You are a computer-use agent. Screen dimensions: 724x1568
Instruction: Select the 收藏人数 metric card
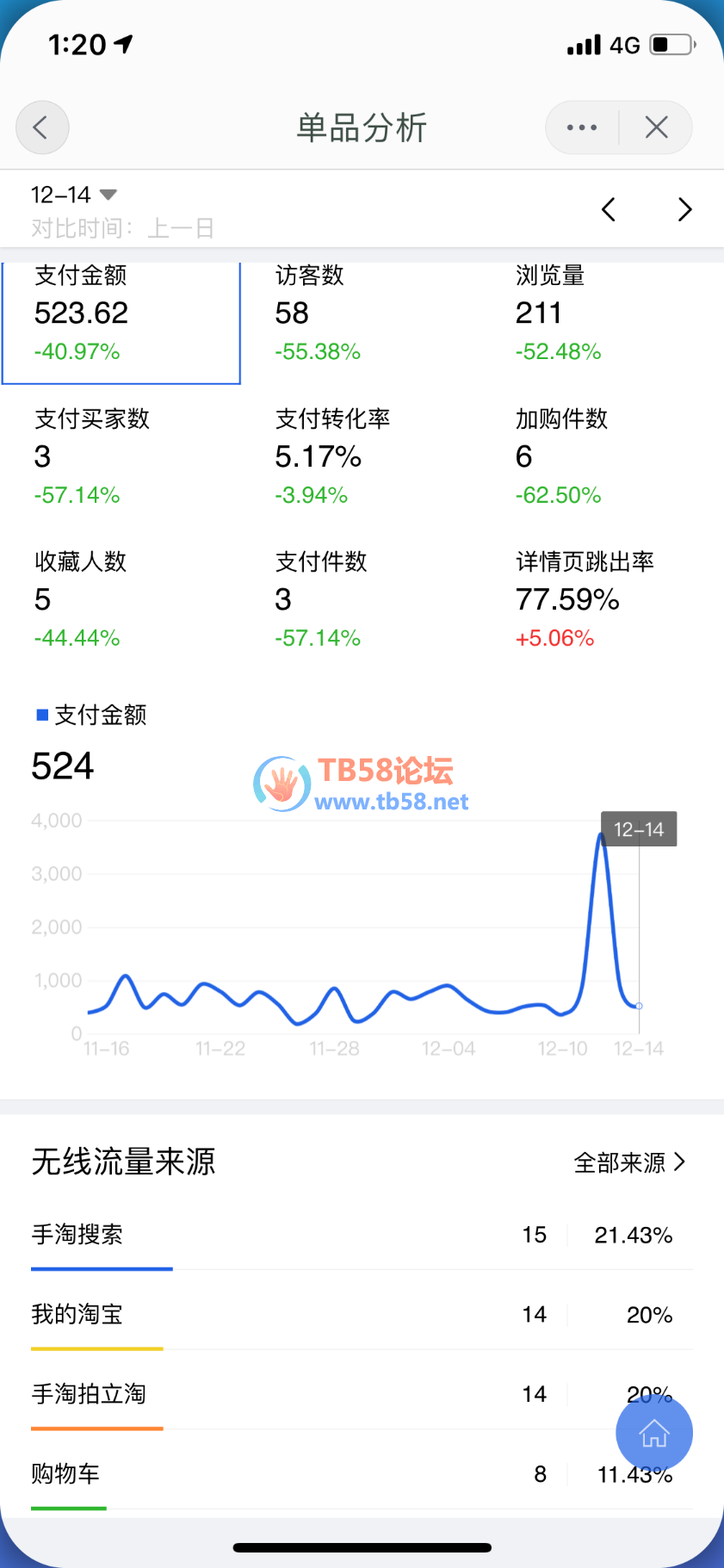coord(121,600)
